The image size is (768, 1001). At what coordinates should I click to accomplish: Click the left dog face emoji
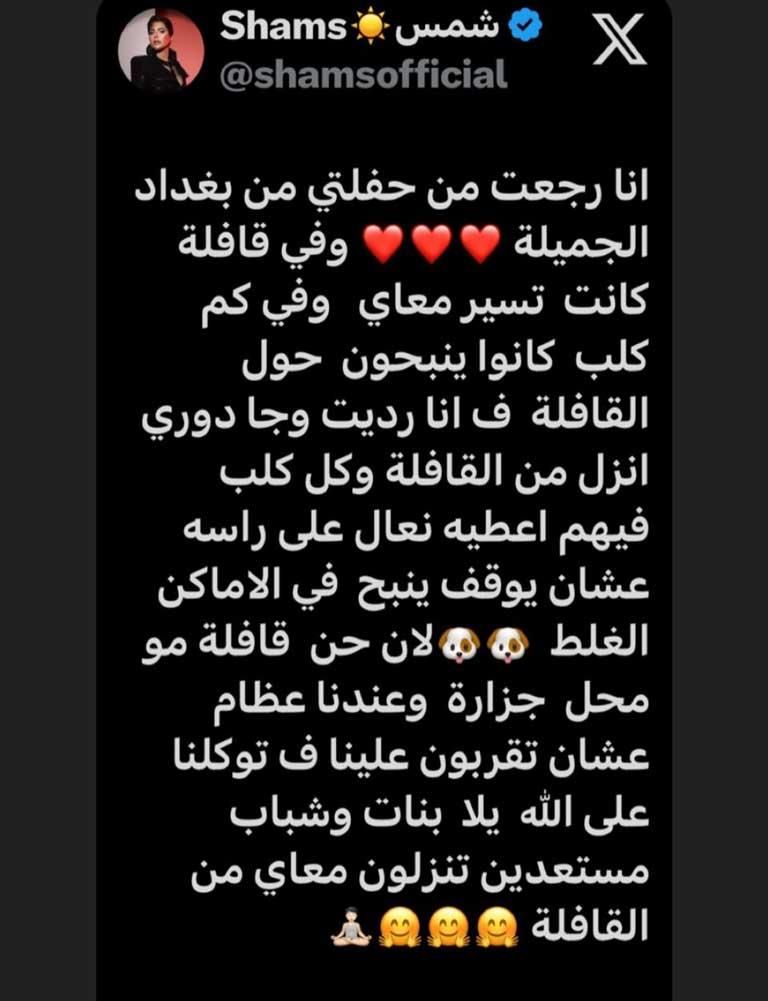click(x=459, y=644)
